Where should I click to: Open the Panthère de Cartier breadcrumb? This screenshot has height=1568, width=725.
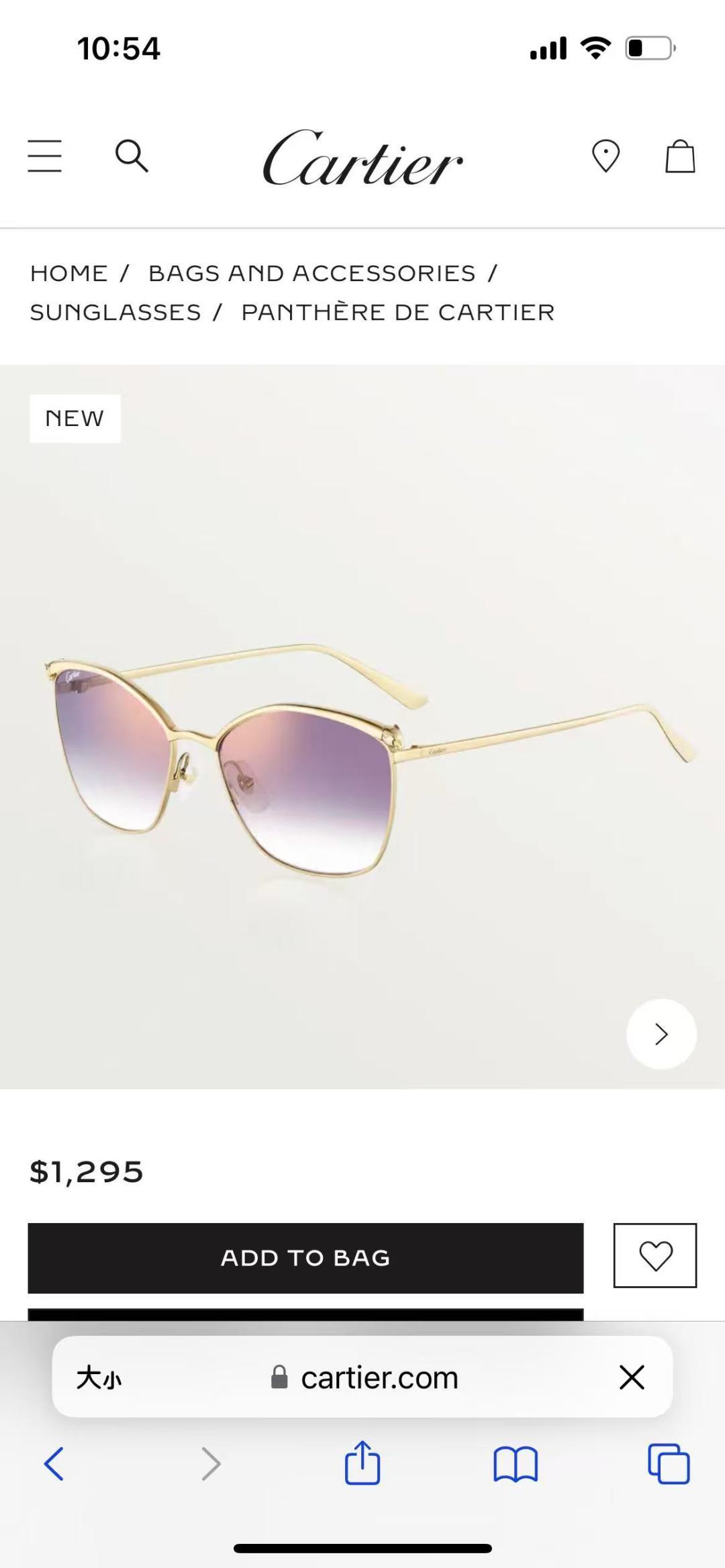(397, 313)
